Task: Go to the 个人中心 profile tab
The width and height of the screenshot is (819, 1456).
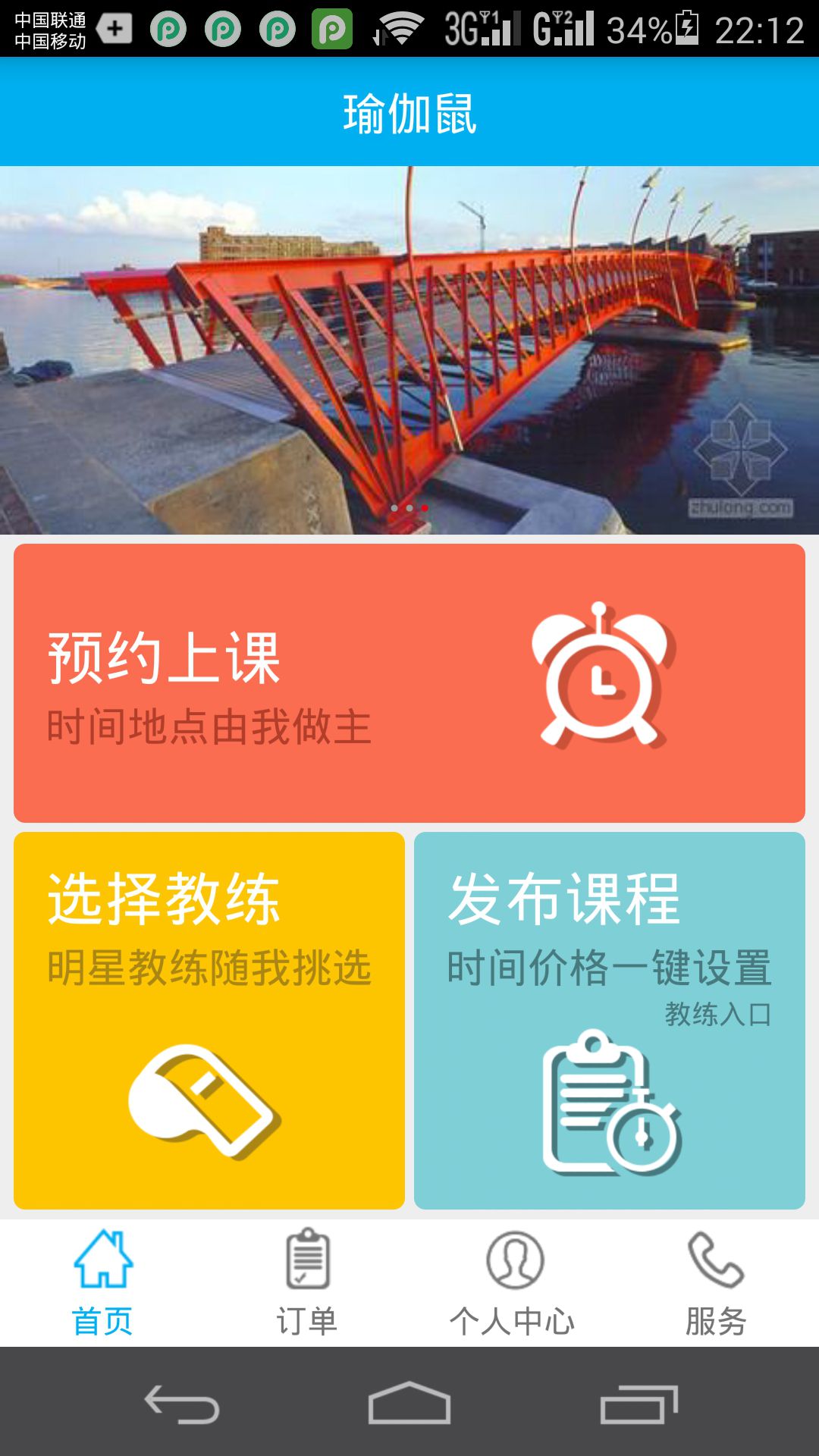Action: click(x=512, y=1283)
